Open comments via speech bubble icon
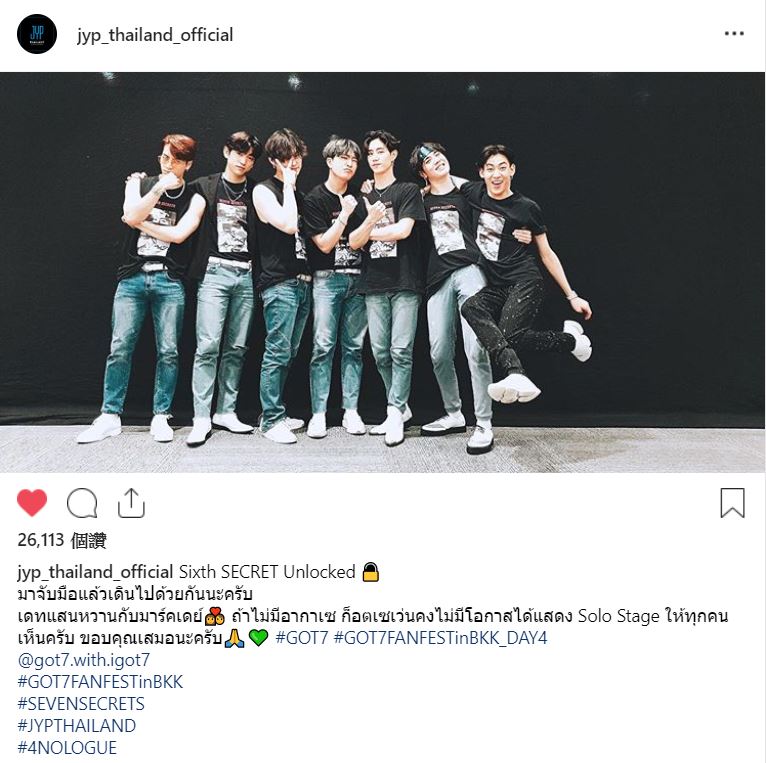Viewport: 766px width, 763px height. click(82, 503)
